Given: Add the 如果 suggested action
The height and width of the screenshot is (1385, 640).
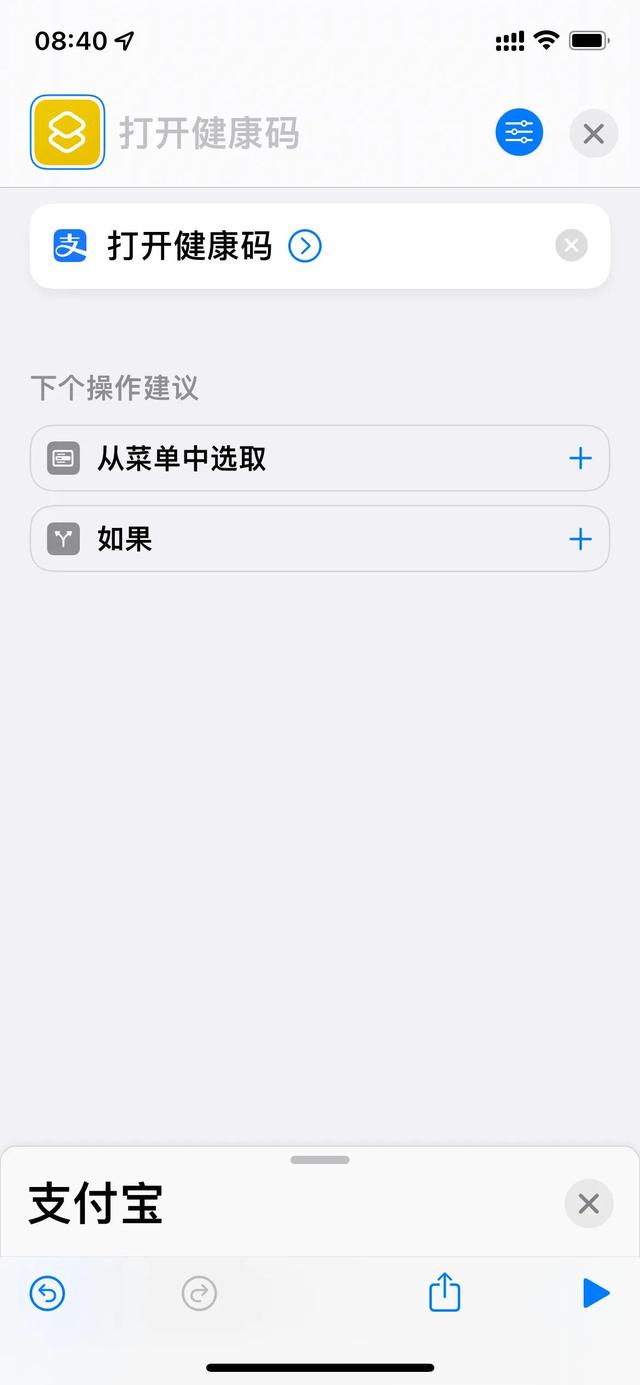Looking at the screenshot, I should [x=580, y=540].
